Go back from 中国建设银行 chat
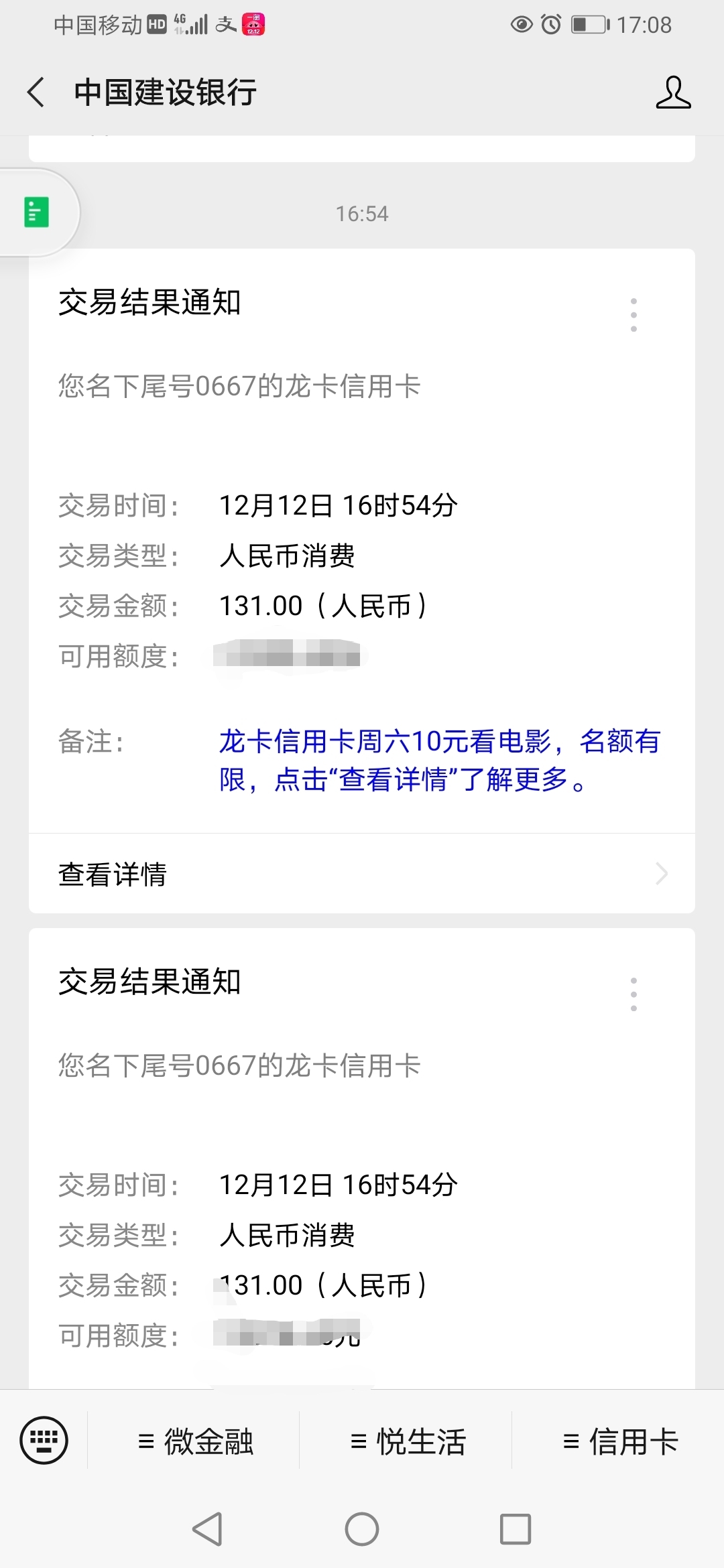Image resolution: width=724 pixels, height=1568 pixels. pos(36,92)
